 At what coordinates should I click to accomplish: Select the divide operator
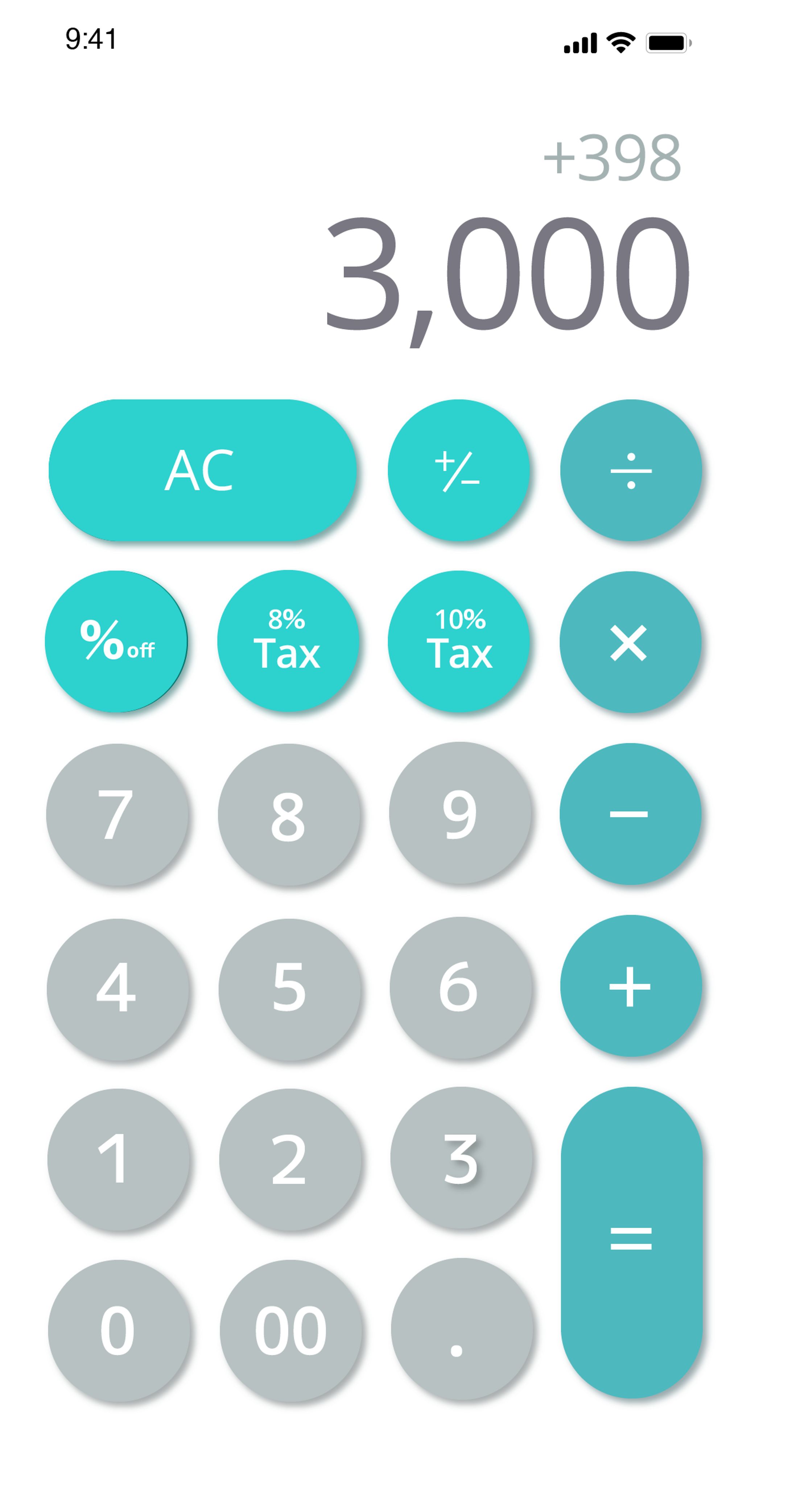[x=631, y=470]
